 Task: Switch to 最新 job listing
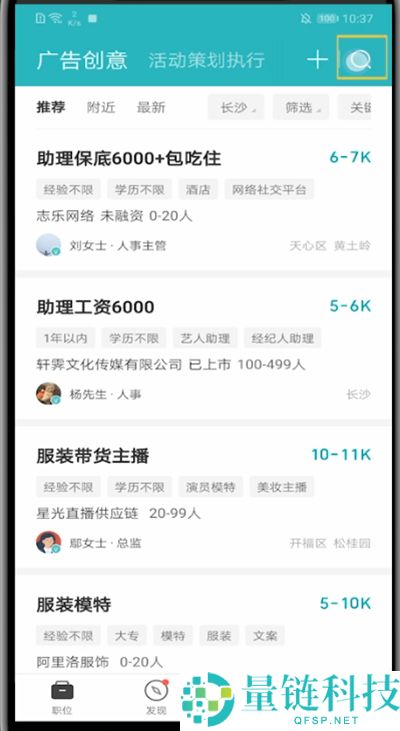pos(151,107)
